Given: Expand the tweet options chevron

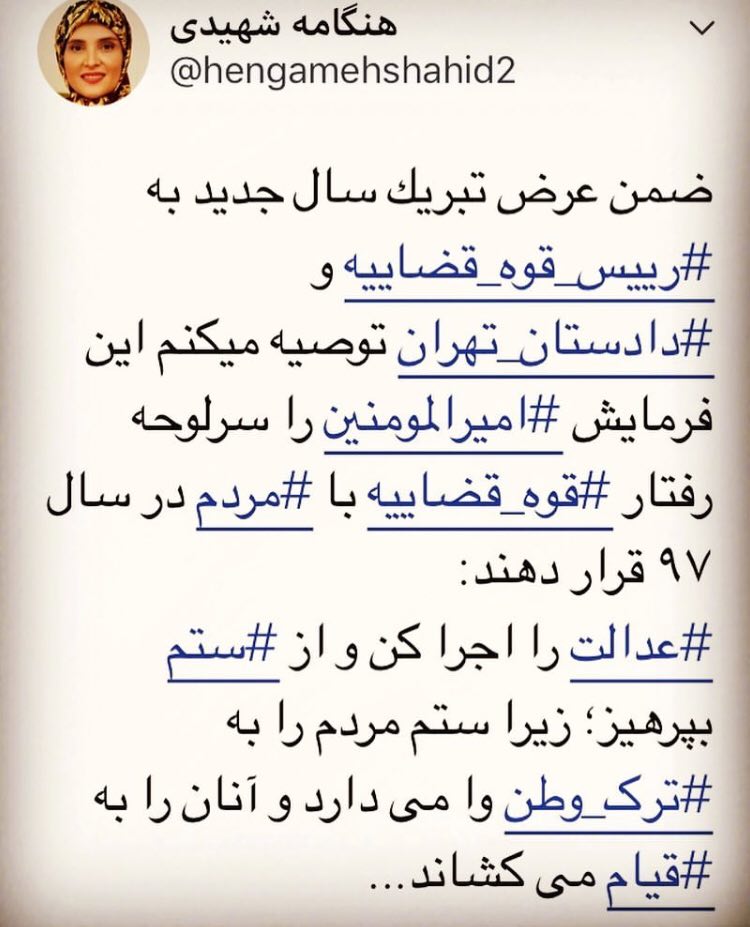Looking at the screenshot, I should (703, 29).
